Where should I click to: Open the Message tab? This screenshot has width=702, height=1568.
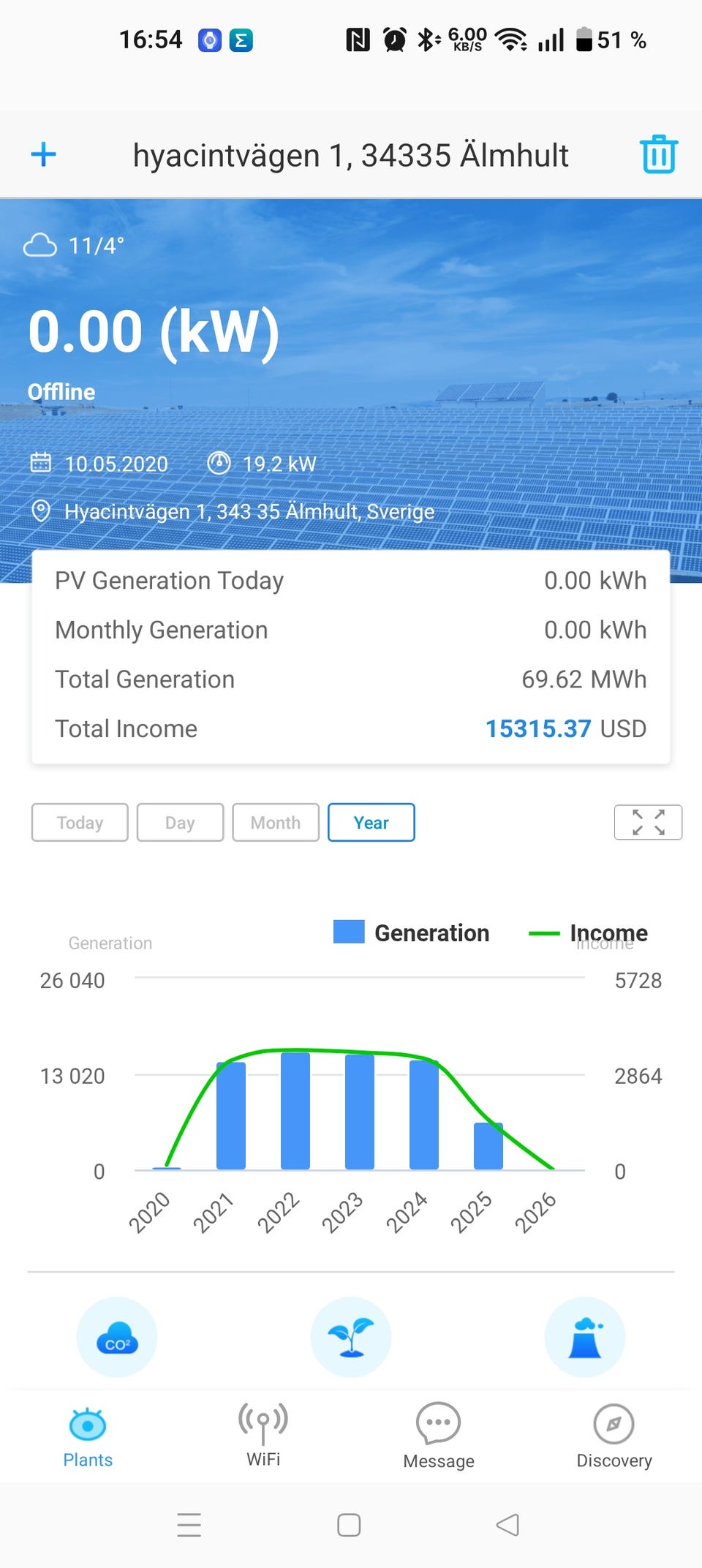point(439,1438)
